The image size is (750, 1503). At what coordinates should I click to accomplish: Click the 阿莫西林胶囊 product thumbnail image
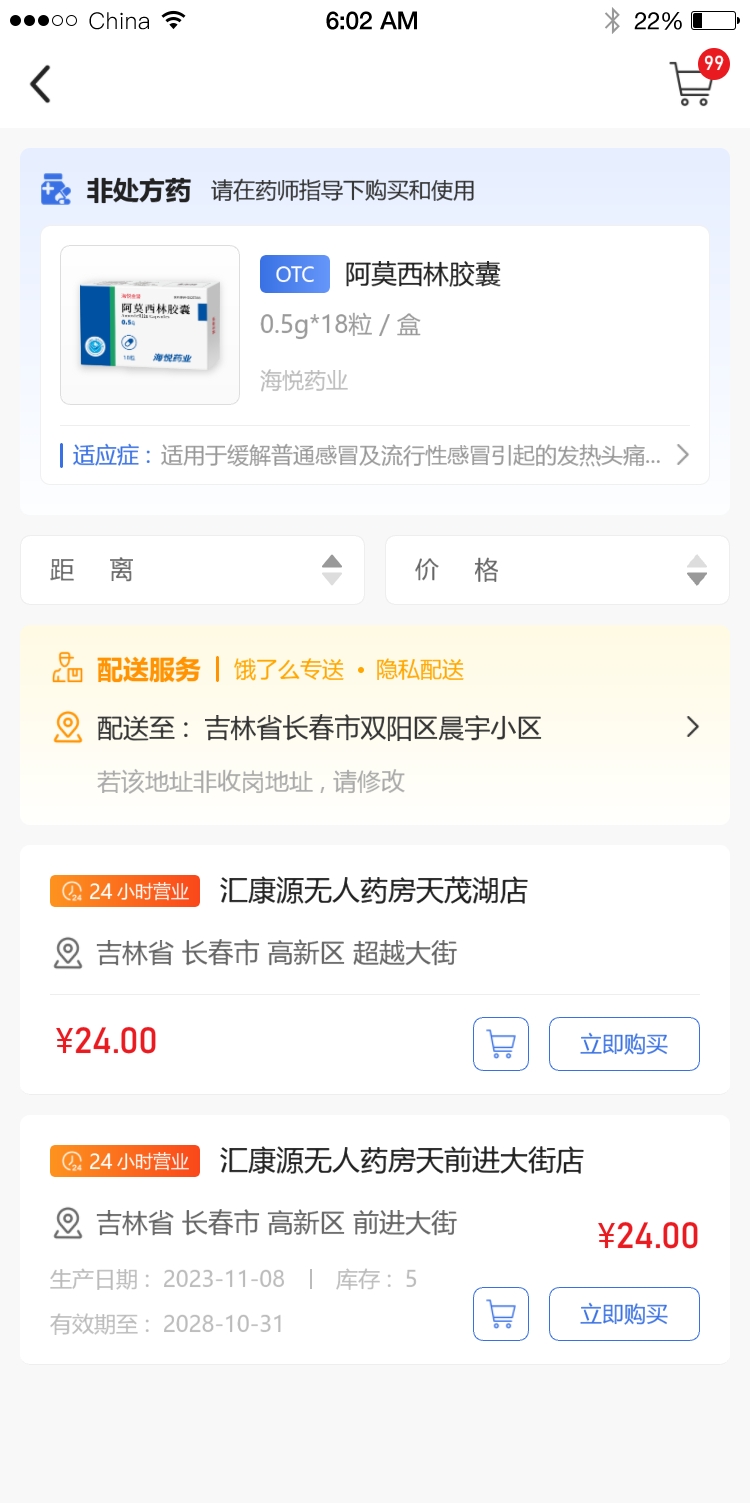pos(149,324)
